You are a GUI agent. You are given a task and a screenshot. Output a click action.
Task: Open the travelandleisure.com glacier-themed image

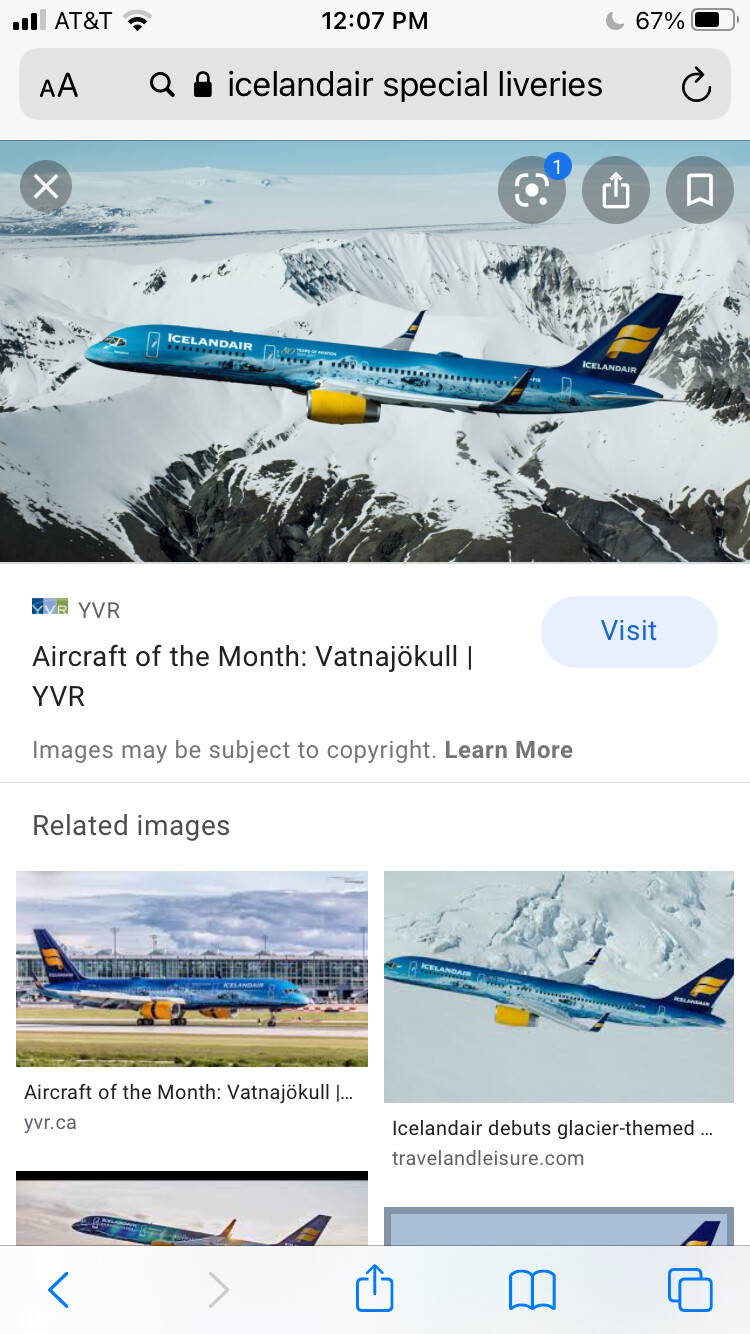tap(559, 986)
